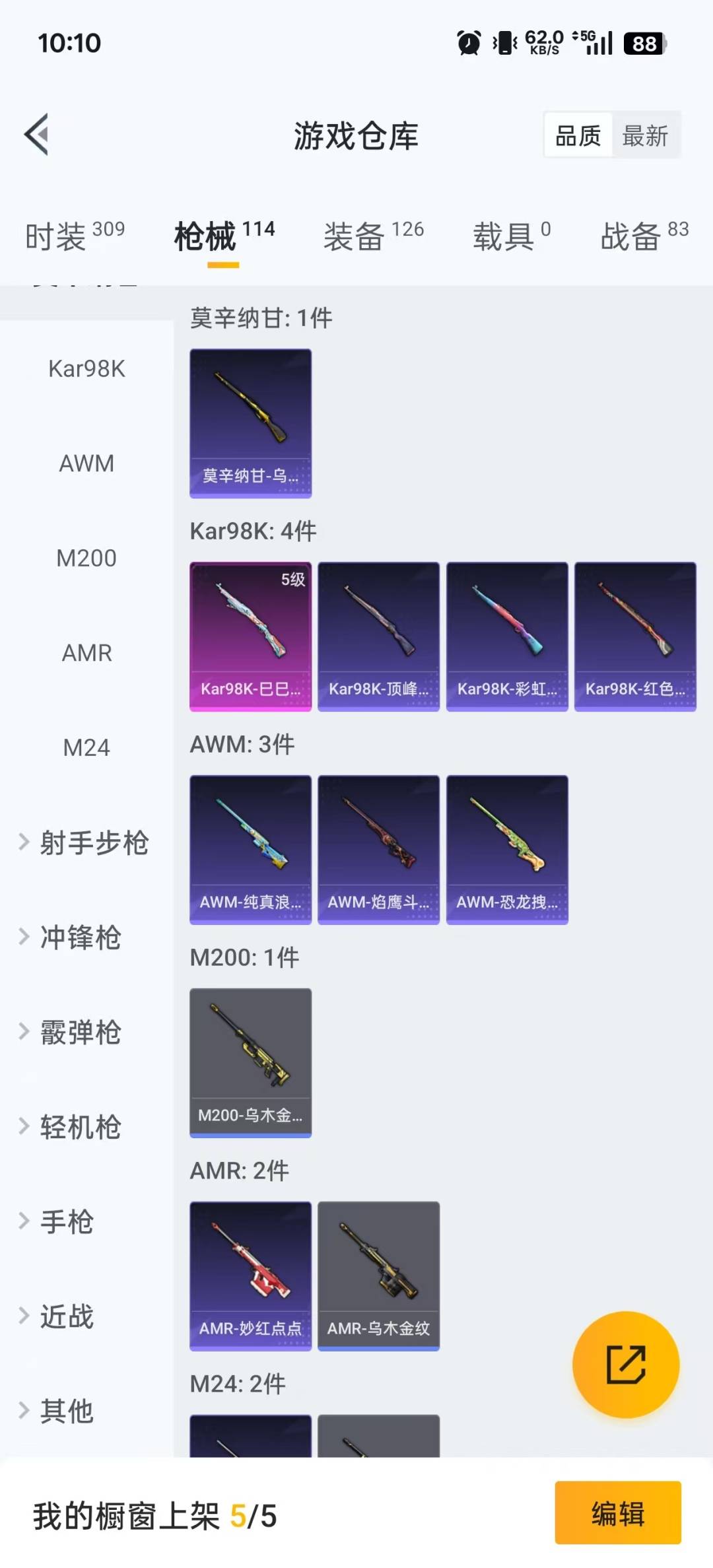This screenshot has height=1568, width=713.
Task: Open the 莫辛纳甘-乌… skin tile
Action: (x=250, y=423)
